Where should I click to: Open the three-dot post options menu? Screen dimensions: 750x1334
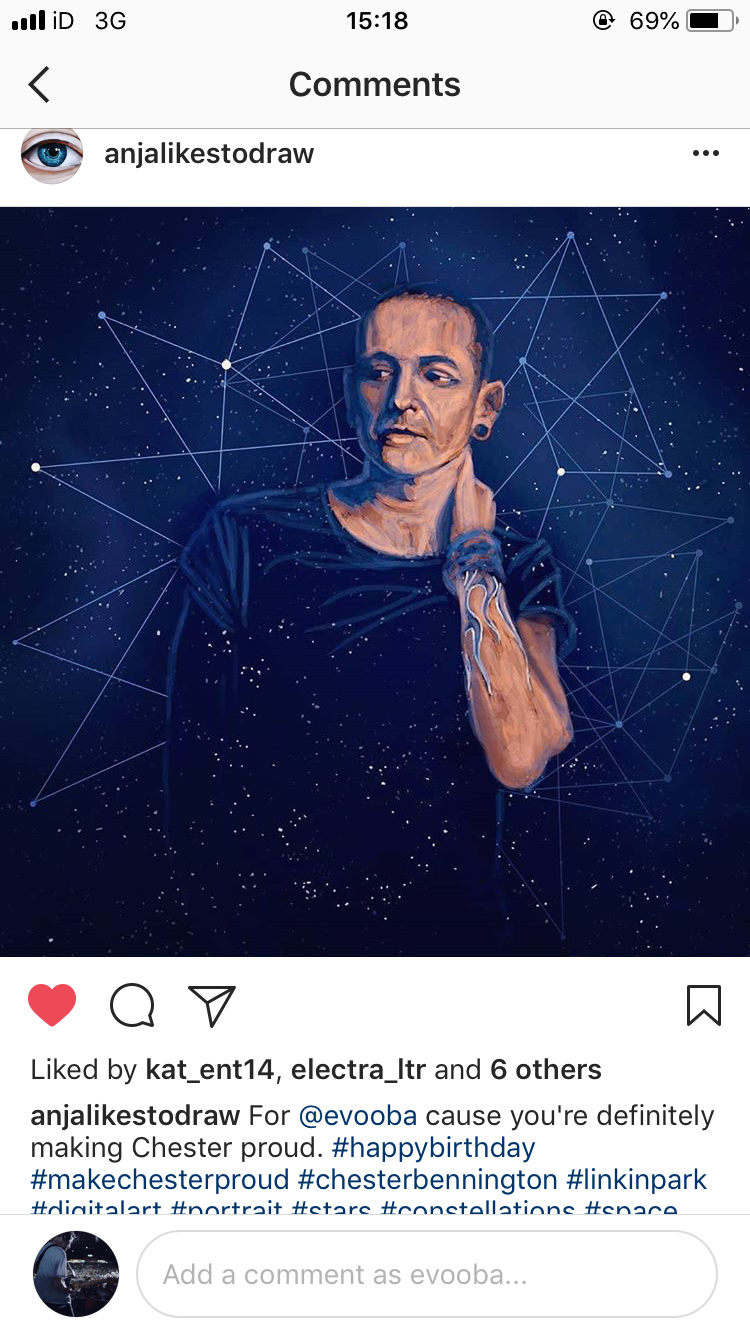[705, 153]
